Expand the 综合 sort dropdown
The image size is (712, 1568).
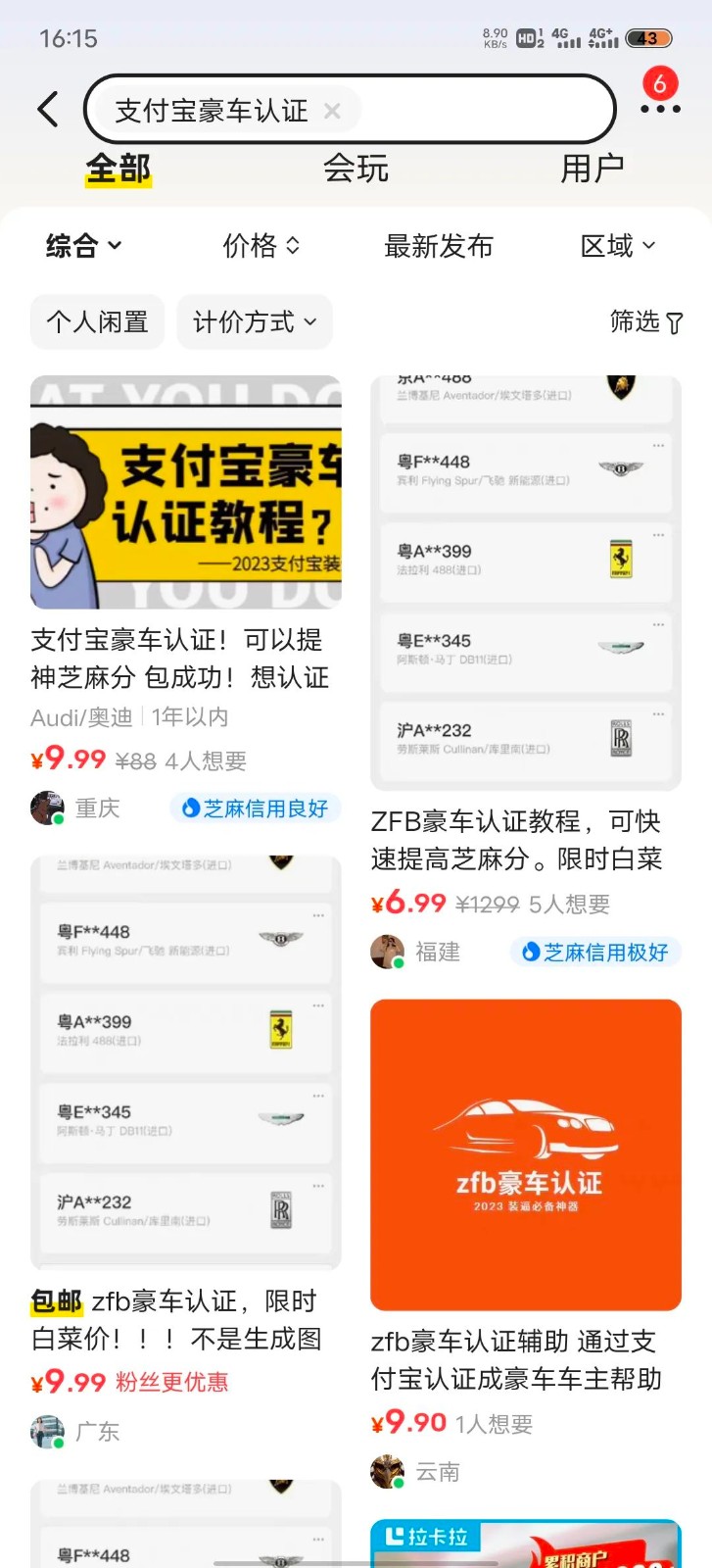tap(83, 246)
